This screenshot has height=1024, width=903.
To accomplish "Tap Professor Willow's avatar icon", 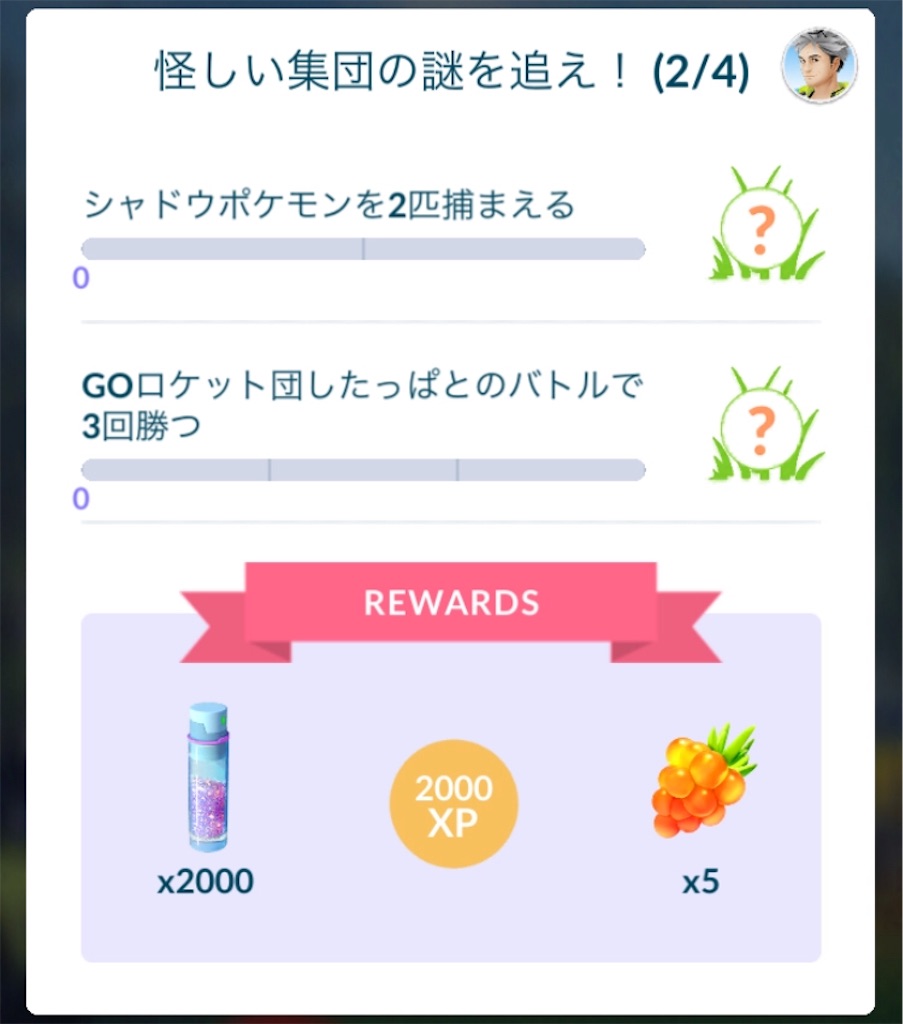I will tap(819, 66).
